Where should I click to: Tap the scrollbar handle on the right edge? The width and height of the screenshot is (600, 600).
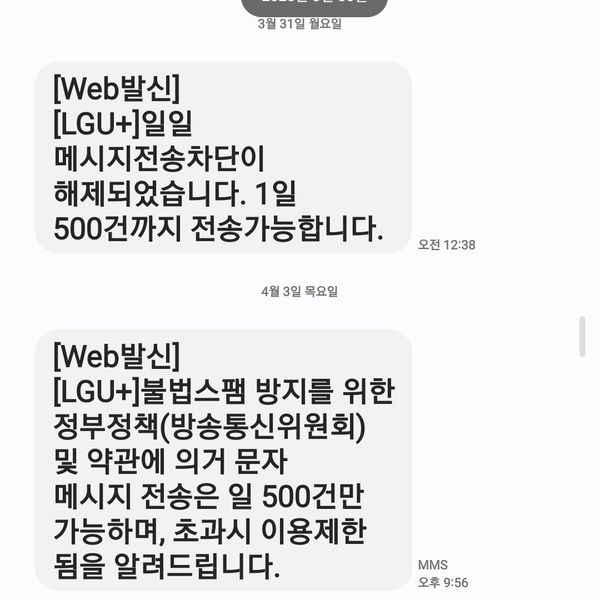[583, 337]
